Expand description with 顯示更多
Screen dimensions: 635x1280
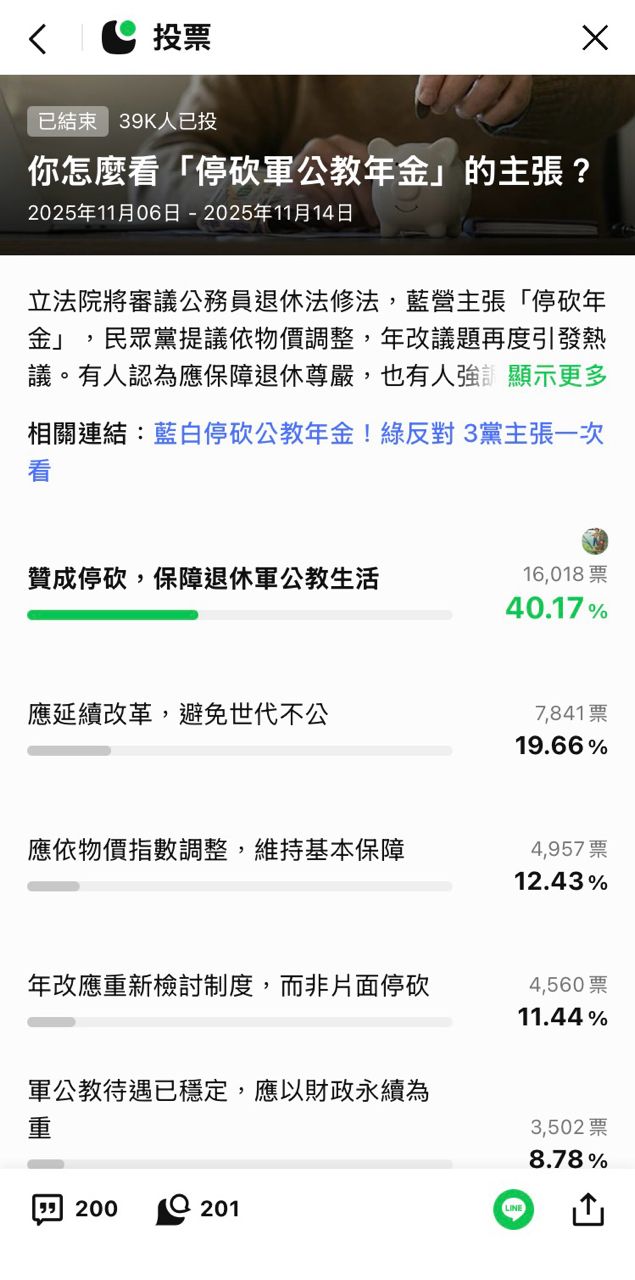click(557, 376)
